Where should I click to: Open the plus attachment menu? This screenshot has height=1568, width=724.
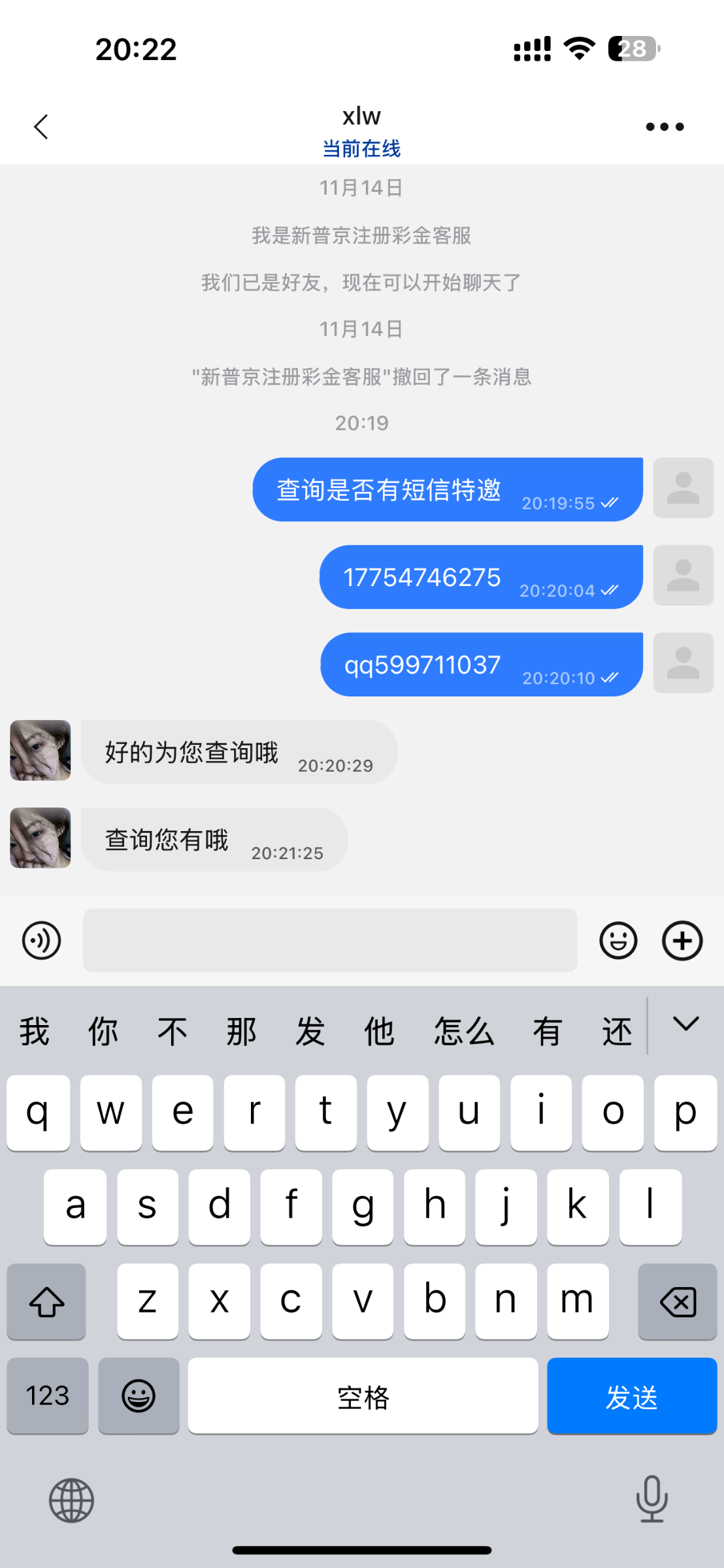click(682, 941)
